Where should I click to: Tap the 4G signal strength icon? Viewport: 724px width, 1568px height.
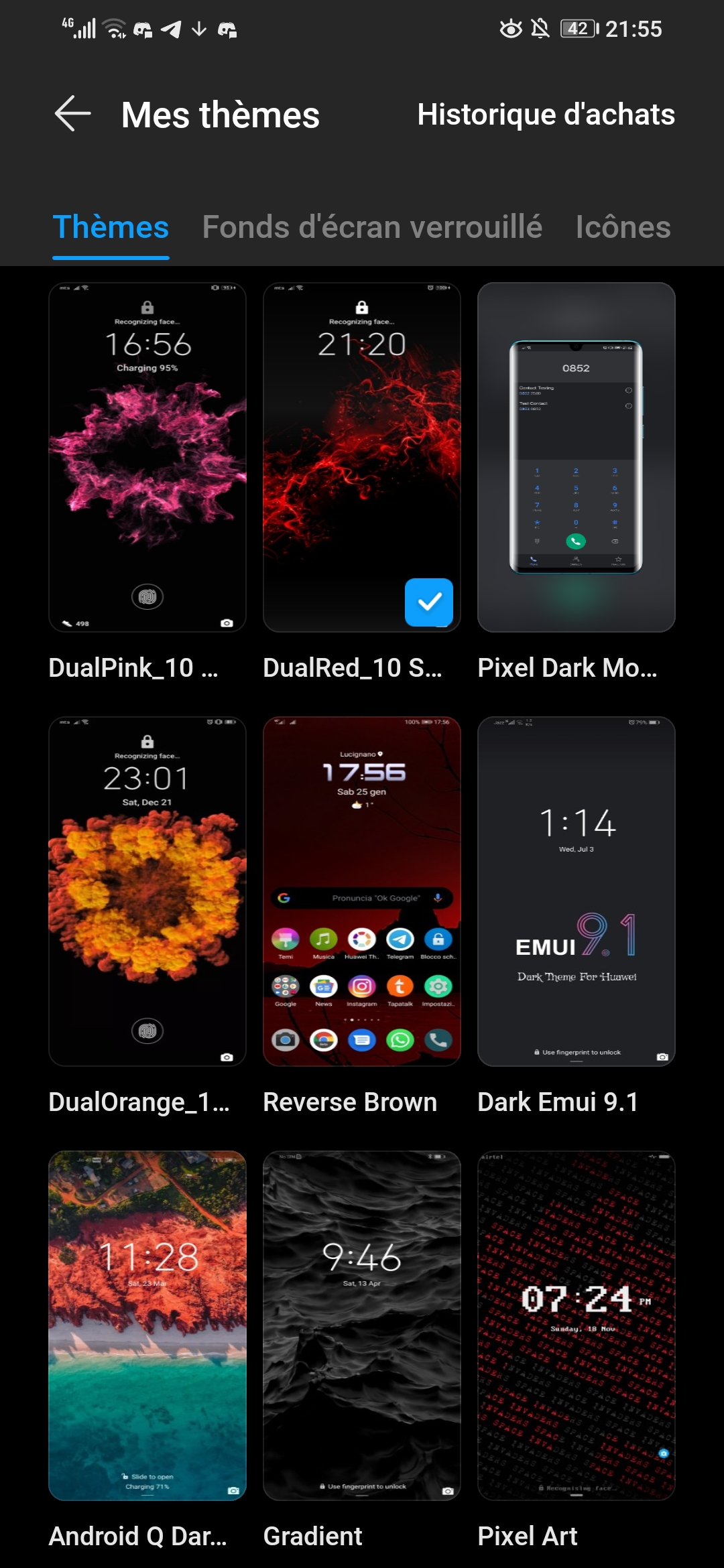(x=80, y=28)
